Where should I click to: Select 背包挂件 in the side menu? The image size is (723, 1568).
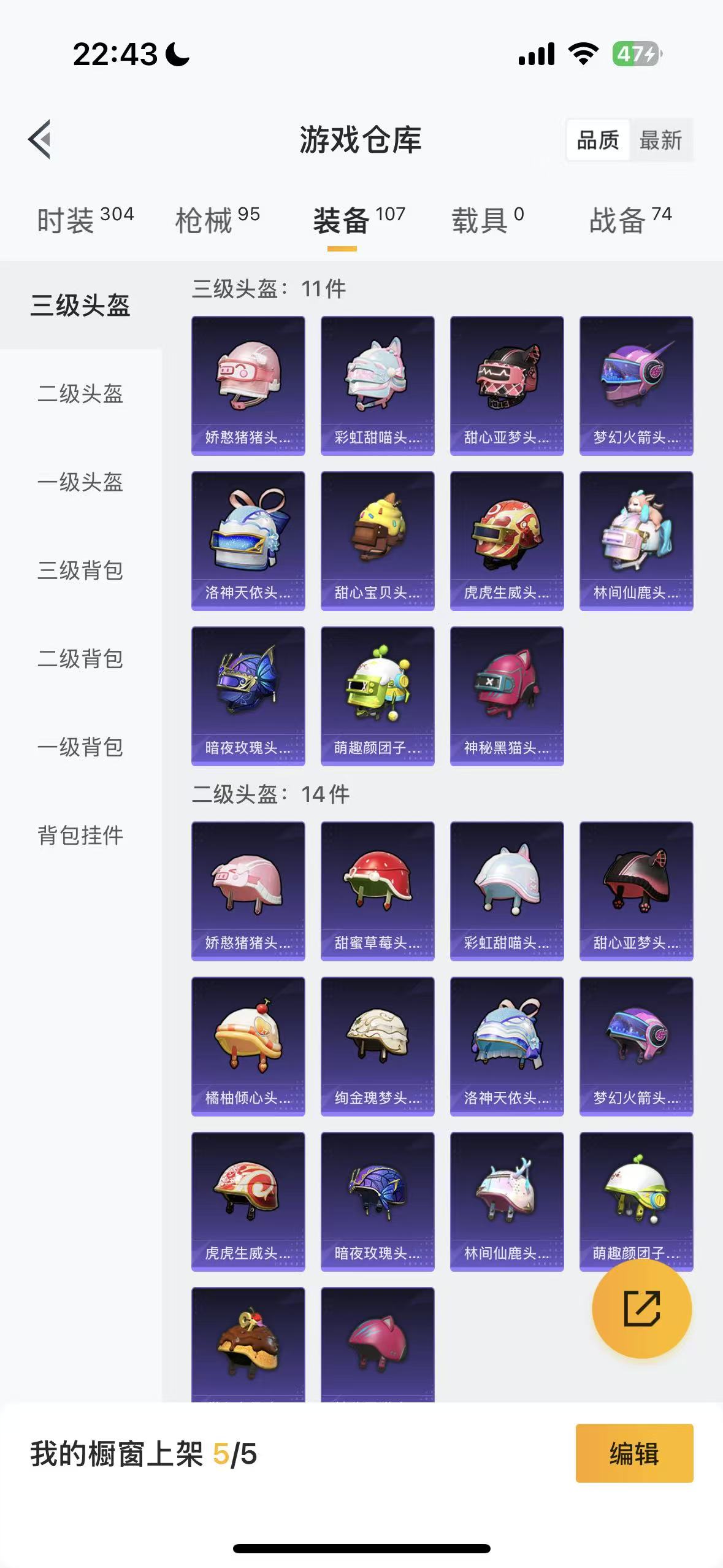80,836
